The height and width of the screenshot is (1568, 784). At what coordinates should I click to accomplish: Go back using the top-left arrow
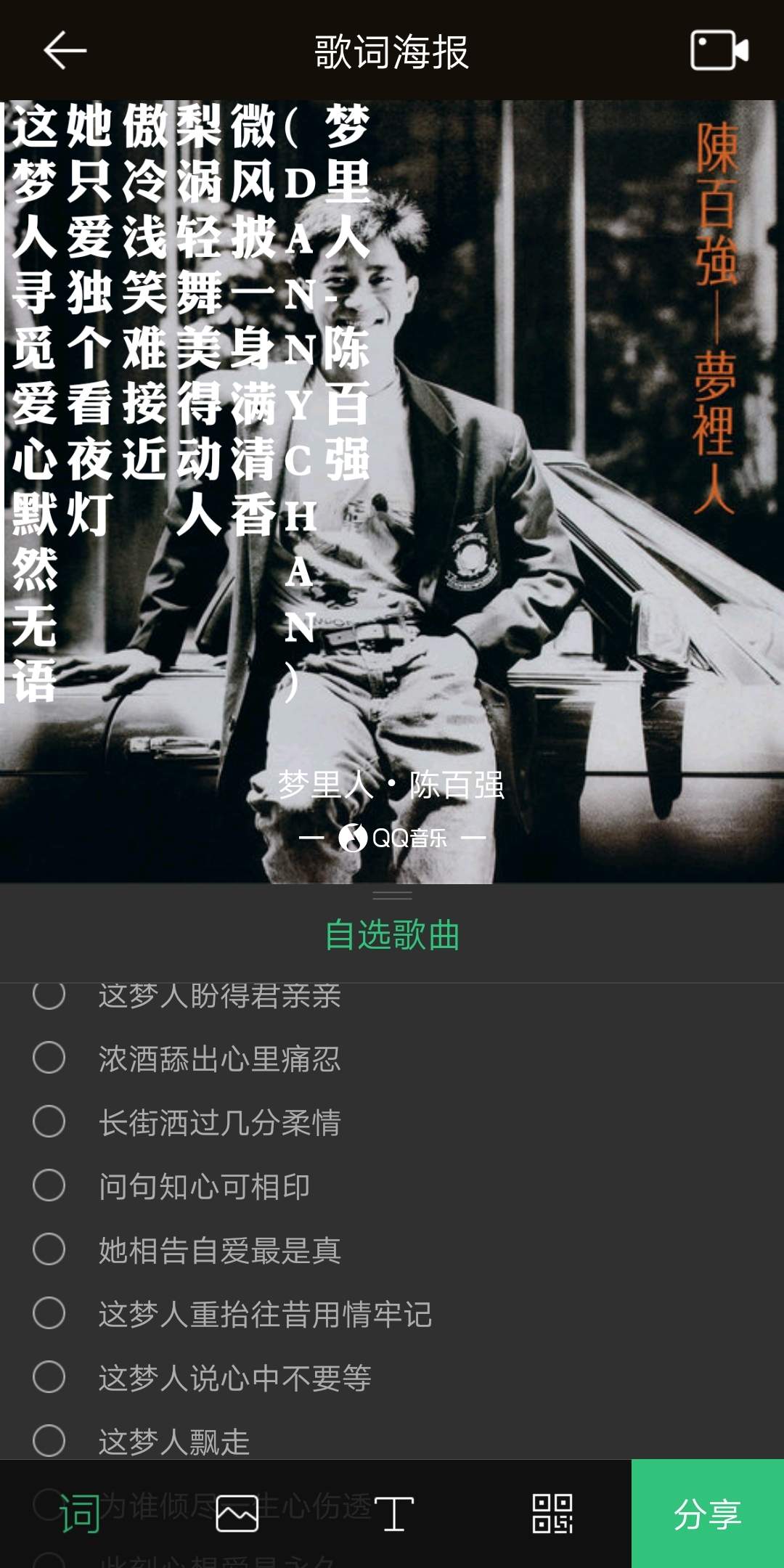click(65, 51)
